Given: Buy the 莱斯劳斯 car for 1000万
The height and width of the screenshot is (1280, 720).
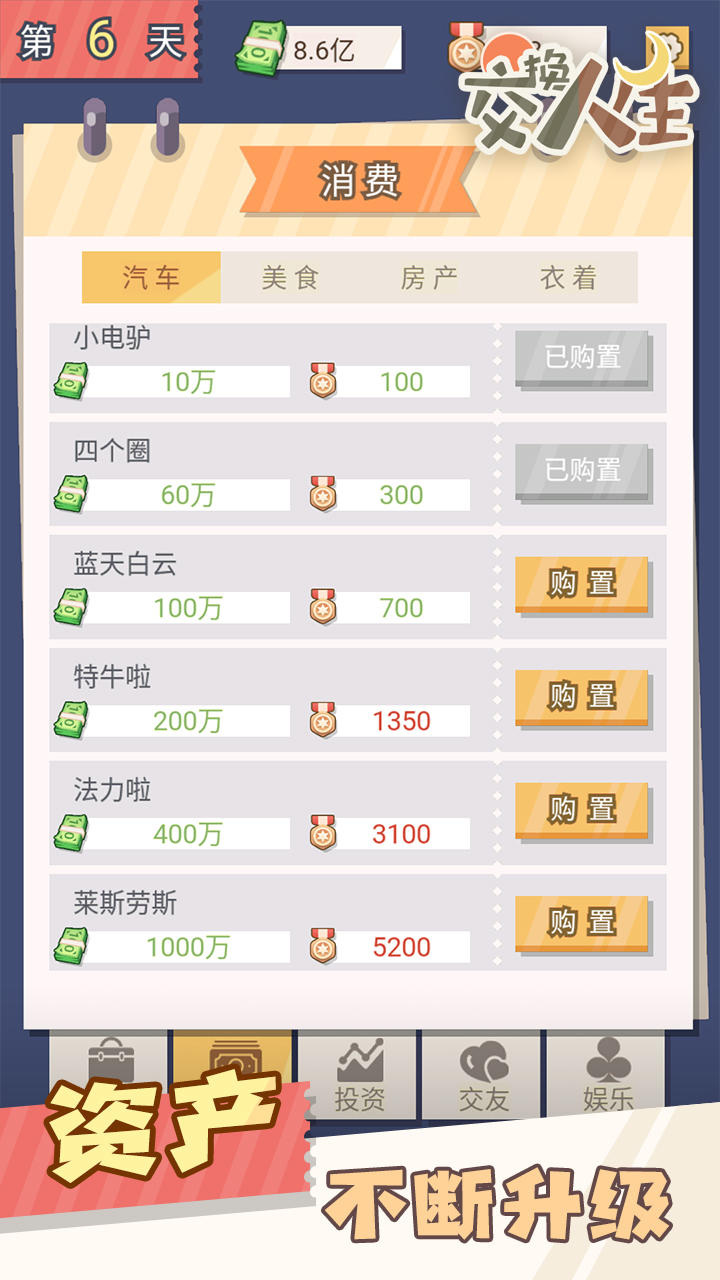Looking at the screenshot, I should pos(582,923).
